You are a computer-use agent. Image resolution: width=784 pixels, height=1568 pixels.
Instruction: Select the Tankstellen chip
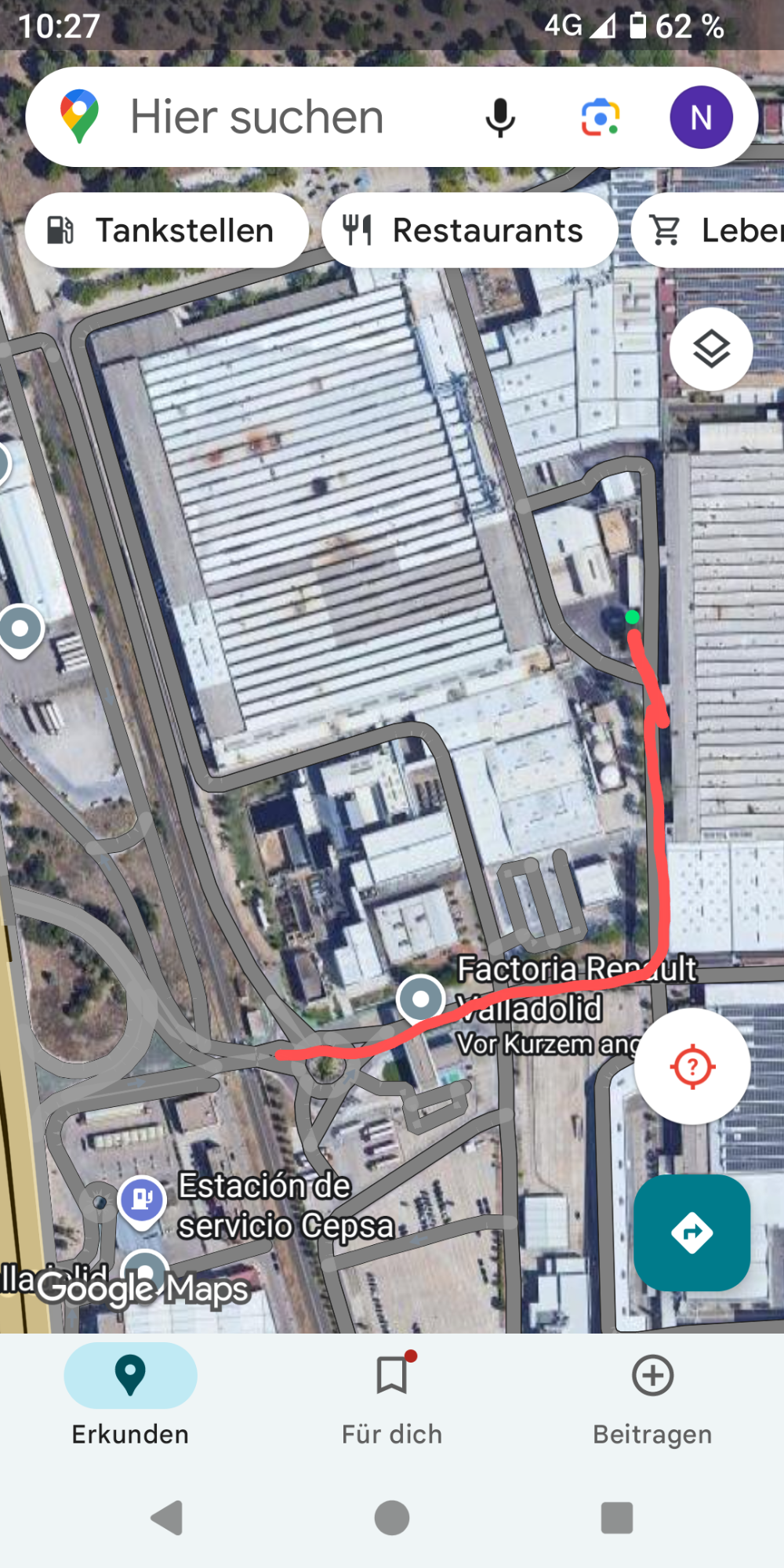(166, 230)
